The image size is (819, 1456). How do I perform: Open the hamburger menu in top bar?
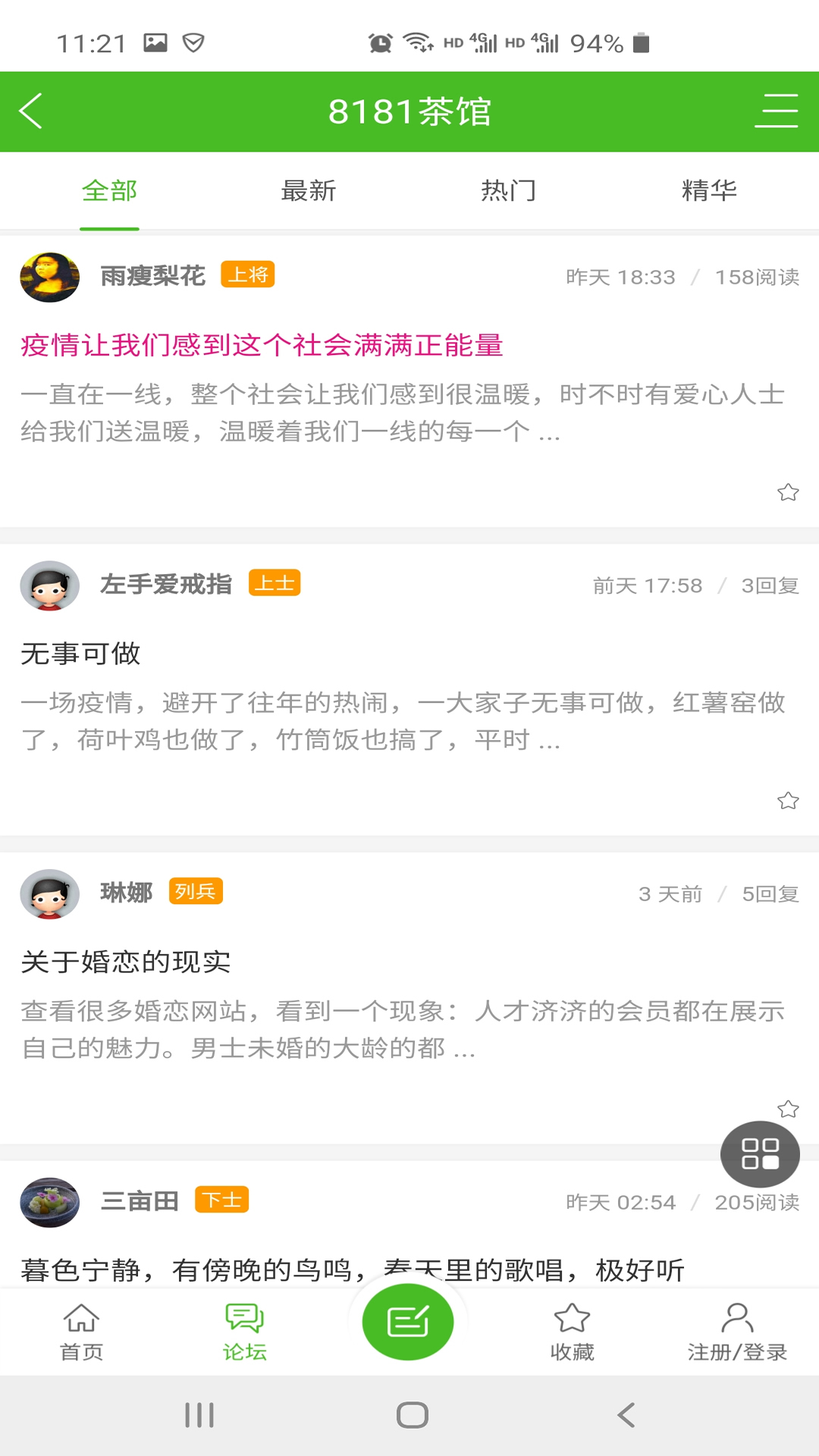tap(777, 111)
